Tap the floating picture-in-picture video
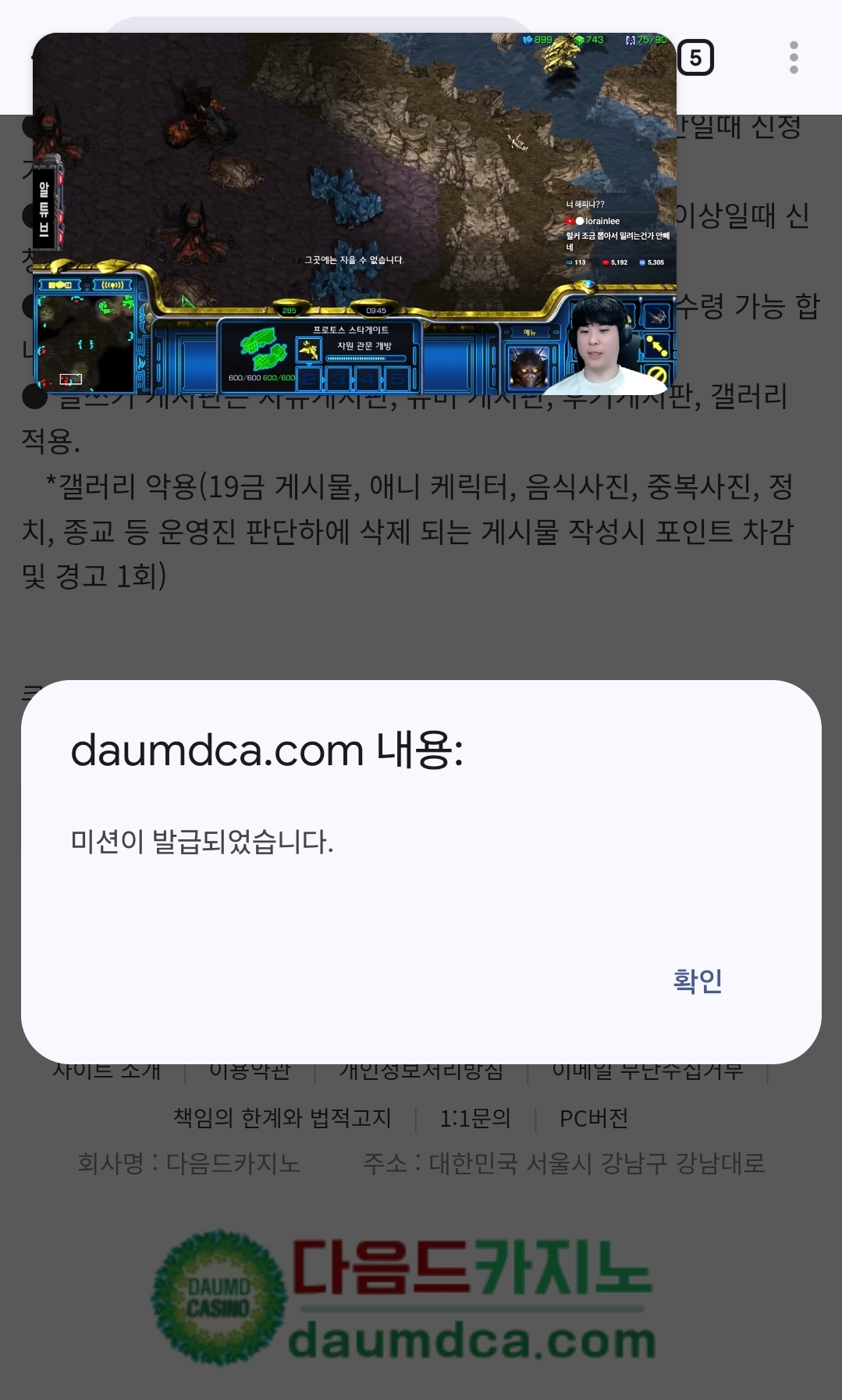This screenshot has height=1400, width=842. click(x=354, y=212)
